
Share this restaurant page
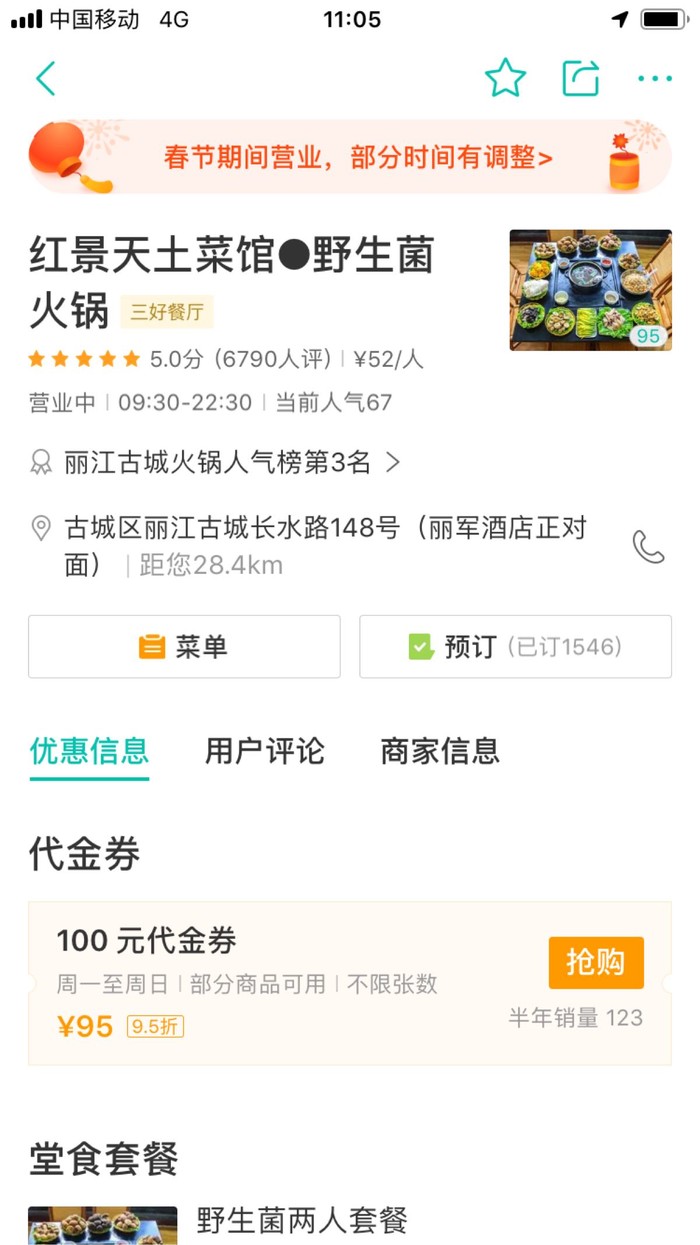[580, 78]
